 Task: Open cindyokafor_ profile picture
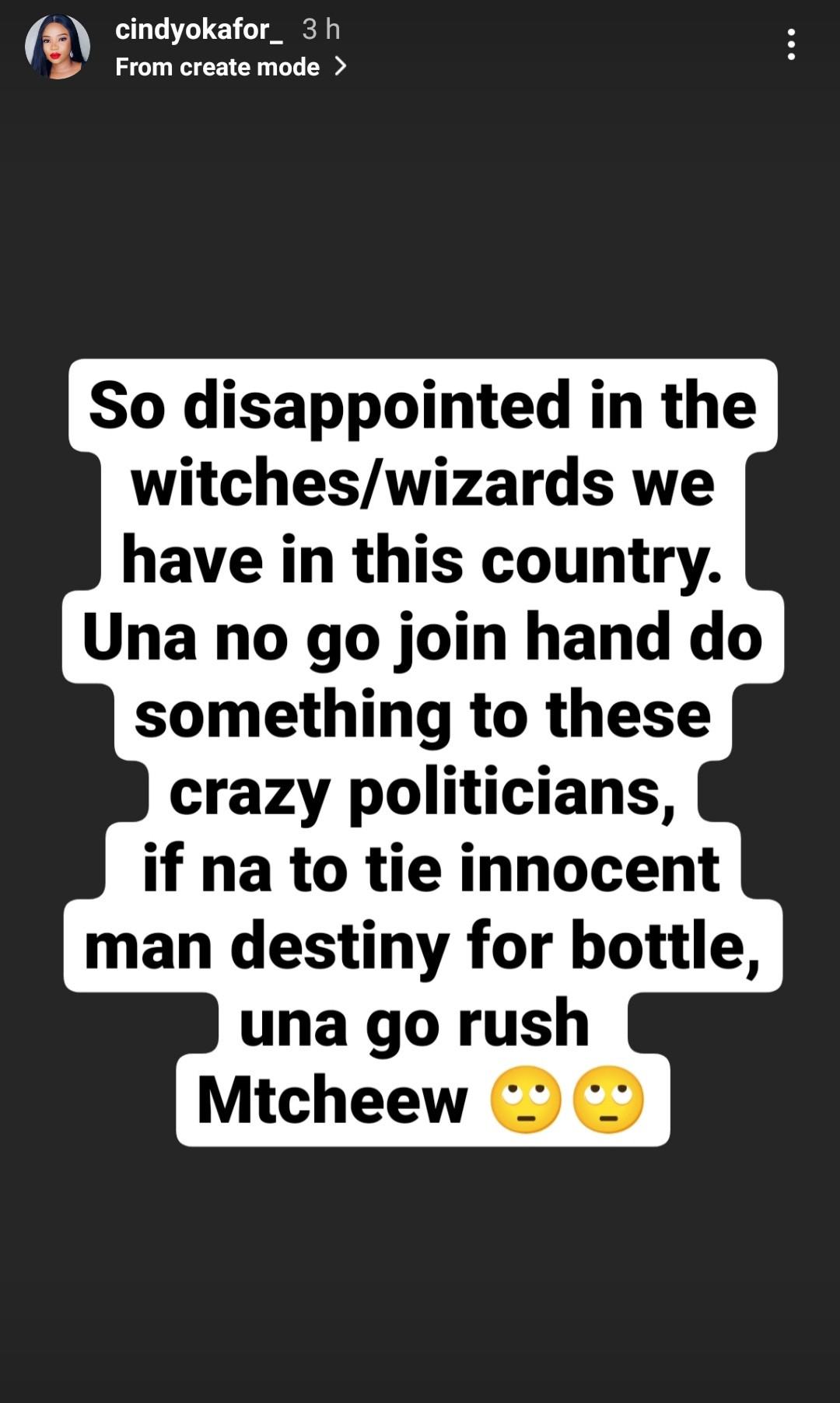pos(57,47)
